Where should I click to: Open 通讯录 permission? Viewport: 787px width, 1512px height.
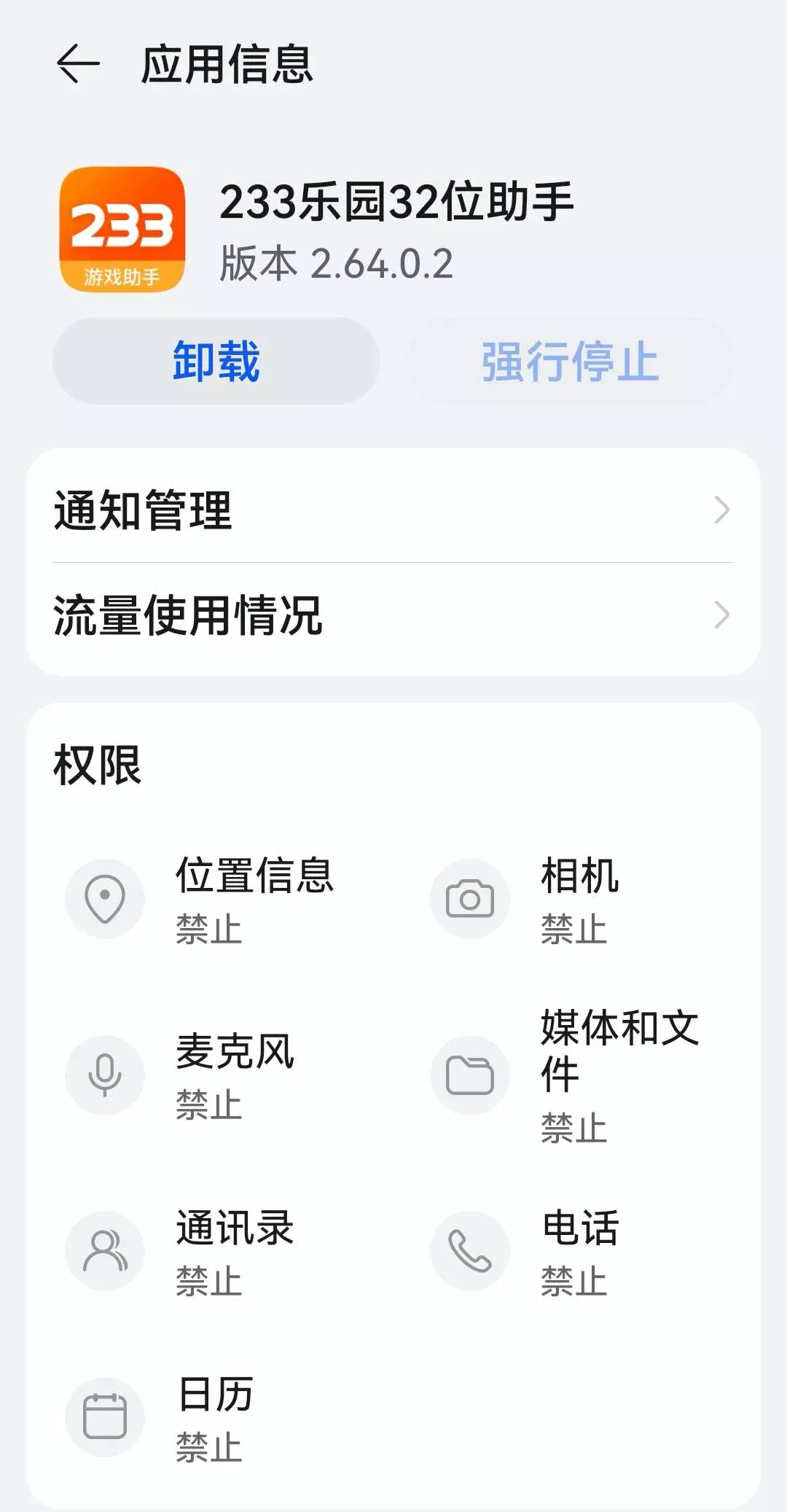(x=211, y=1251)
